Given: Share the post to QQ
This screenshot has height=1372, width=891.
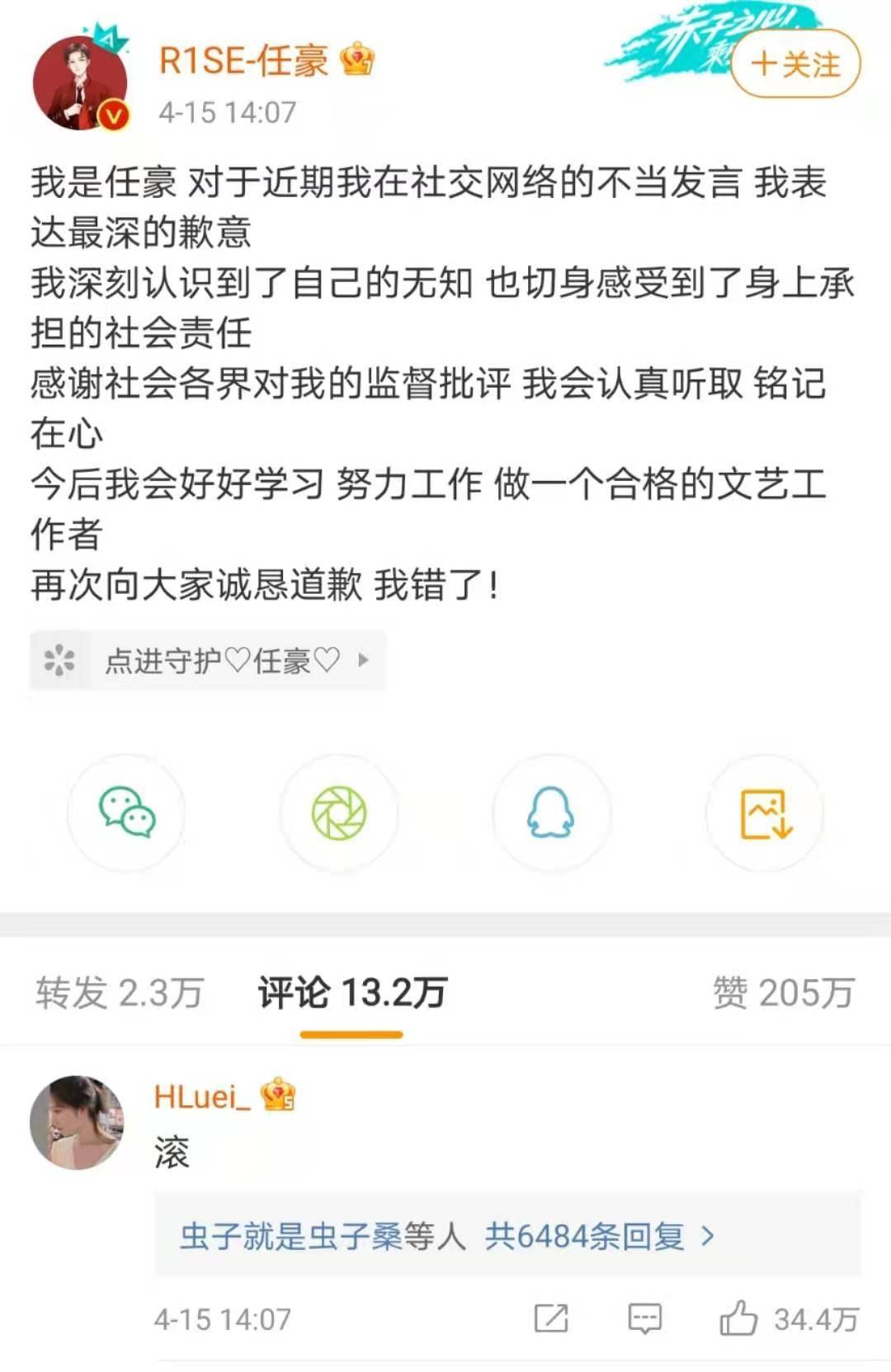Looking at the screenshot, I should pos(550,813).
